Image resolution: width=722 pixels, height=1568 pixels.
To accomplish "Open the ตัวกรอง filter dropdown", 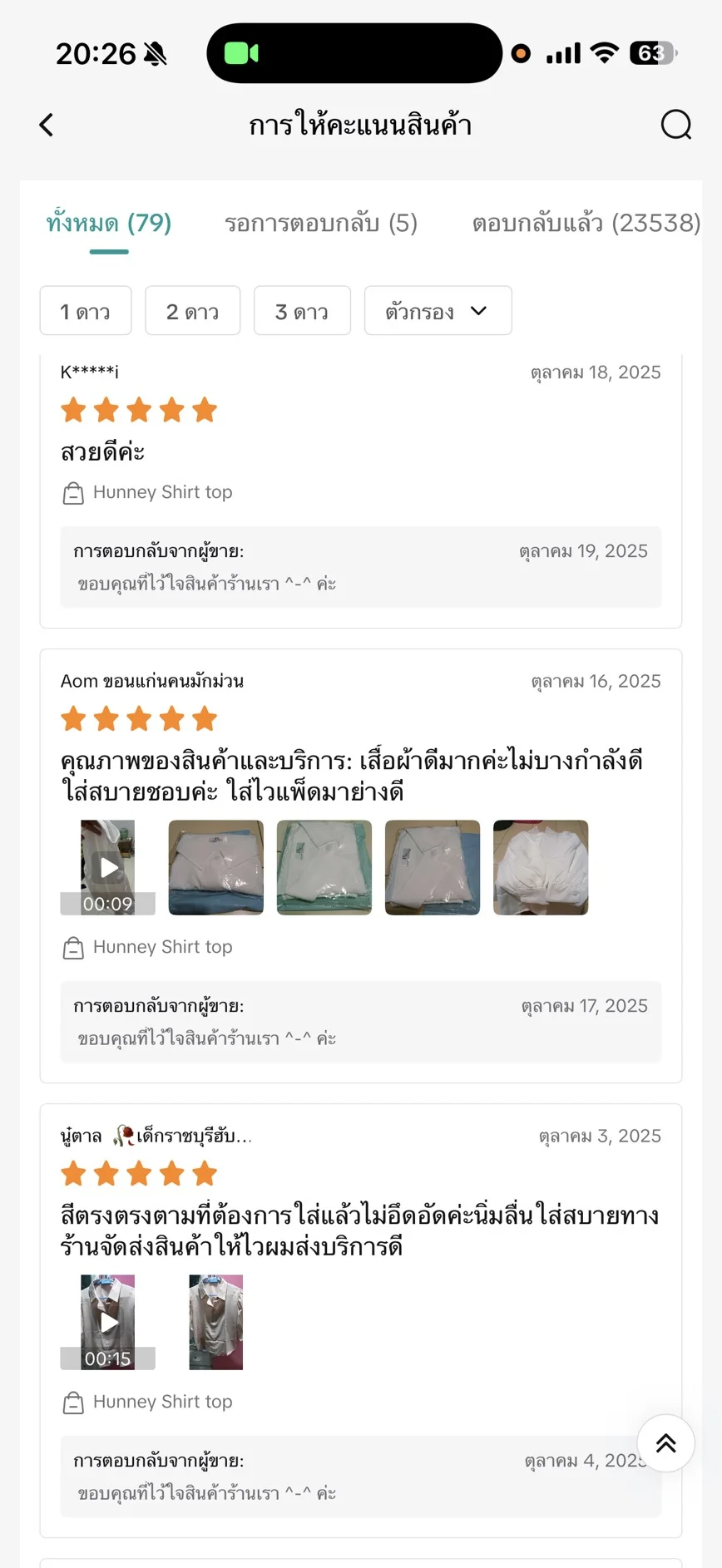I will (438, 310).
